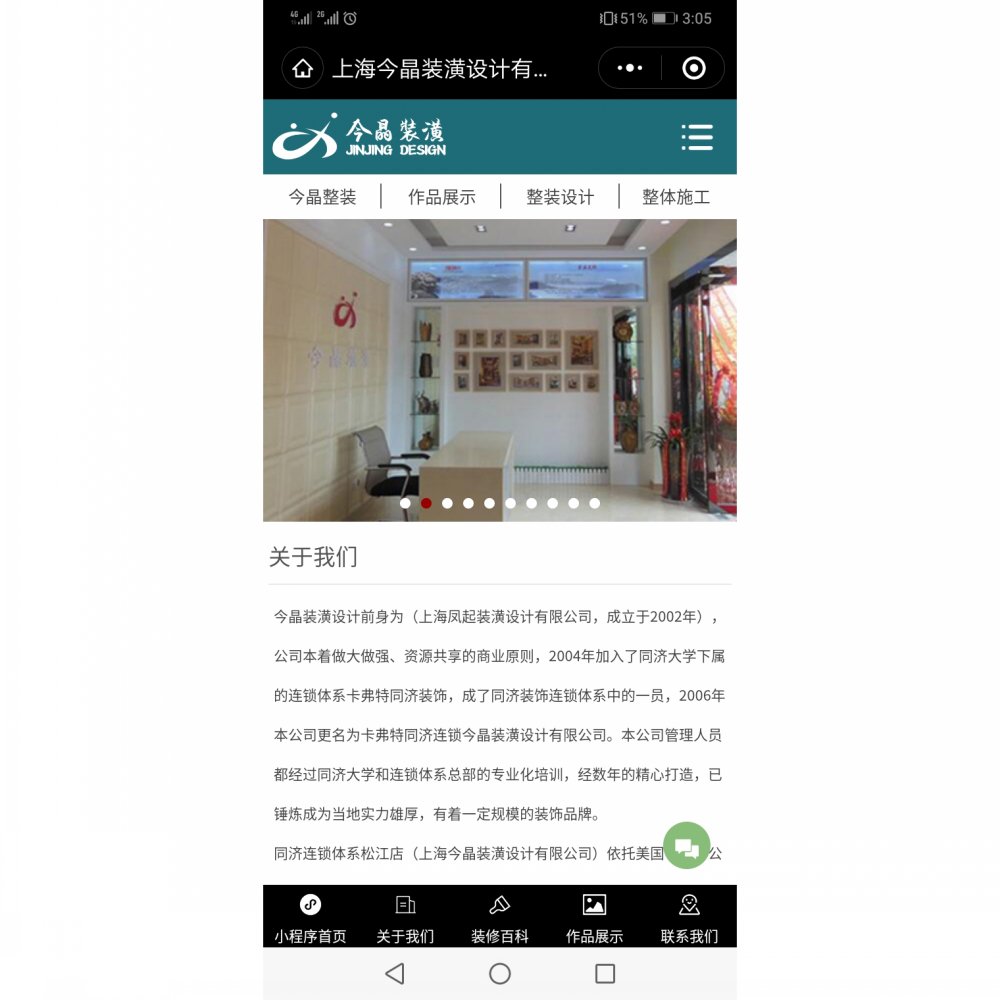Close the mini program with the circle button
Screen dimensions: 1000x1000
point(693,68)
